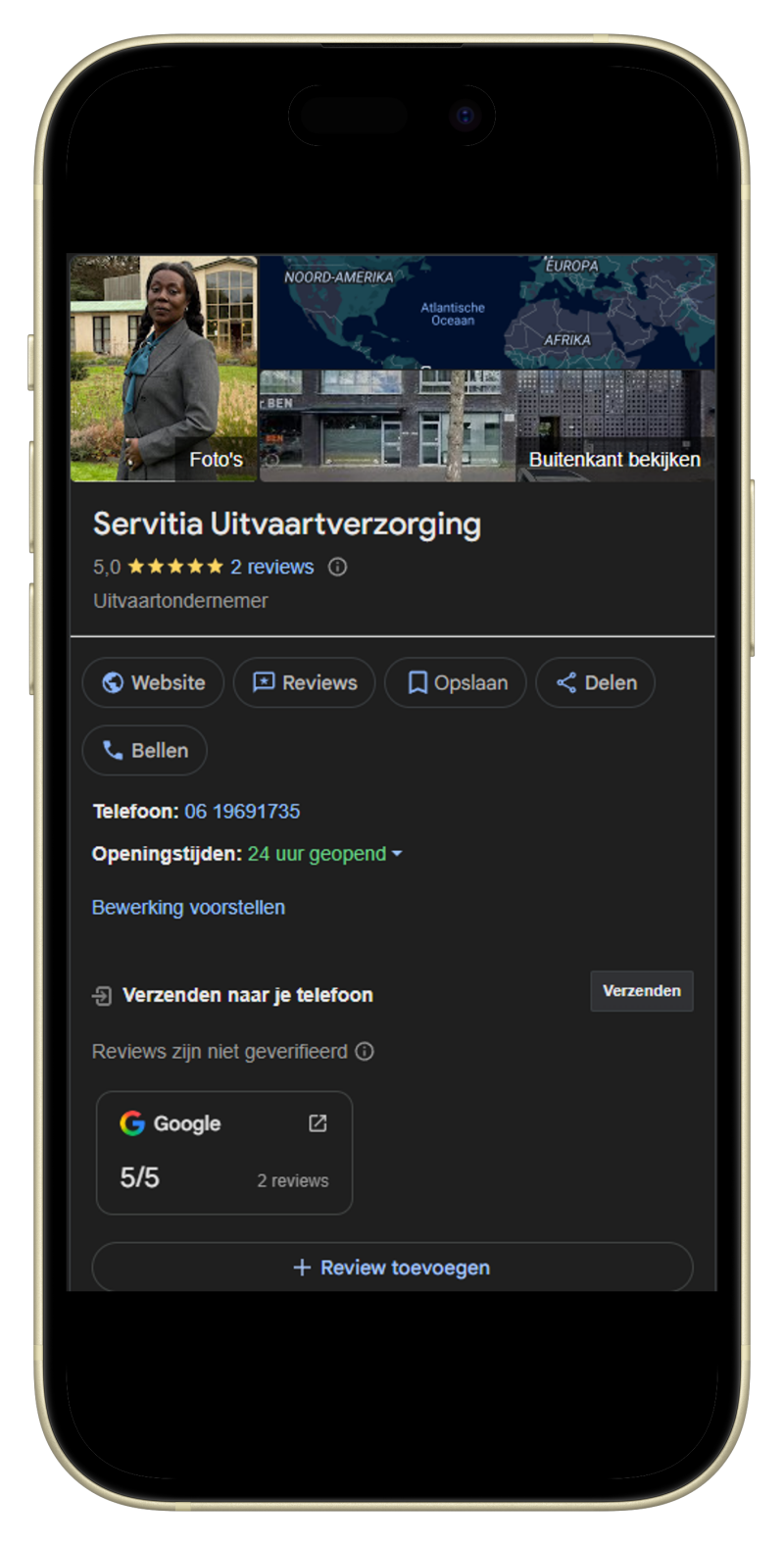This screenshot has height=1545, width=784.
Task: Call number 06 19691735
Action: 242,811
